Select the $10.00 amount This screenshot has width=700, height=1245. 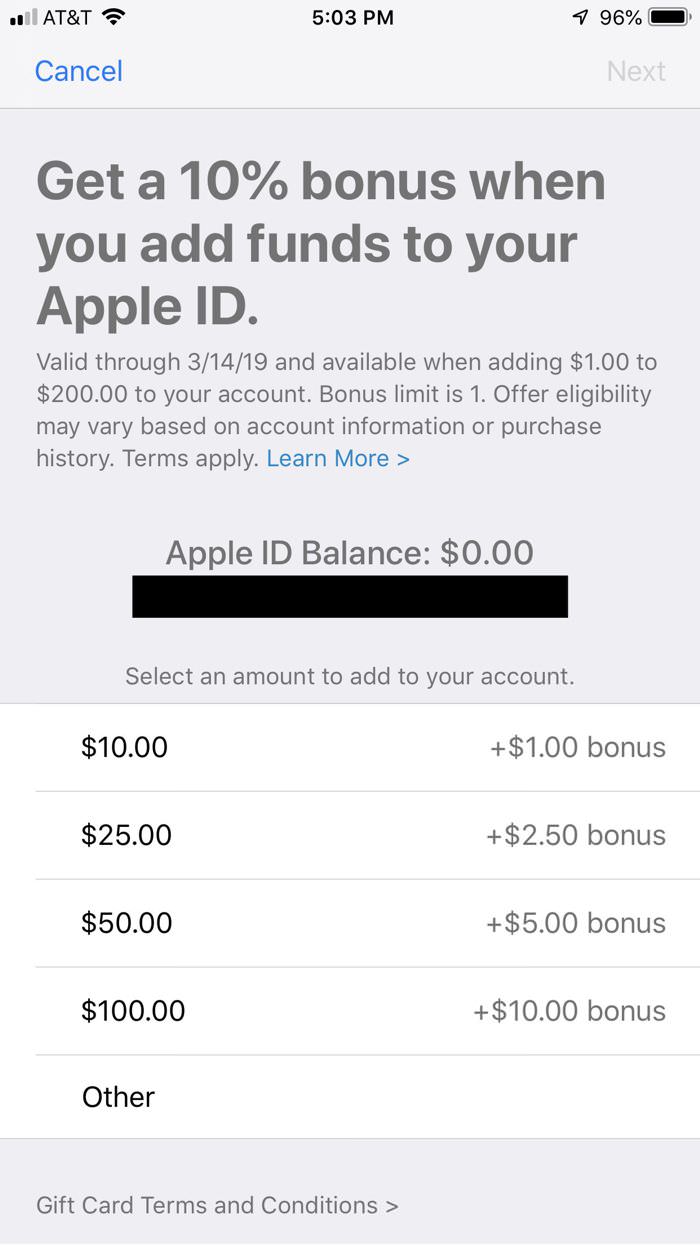point(350,747)
